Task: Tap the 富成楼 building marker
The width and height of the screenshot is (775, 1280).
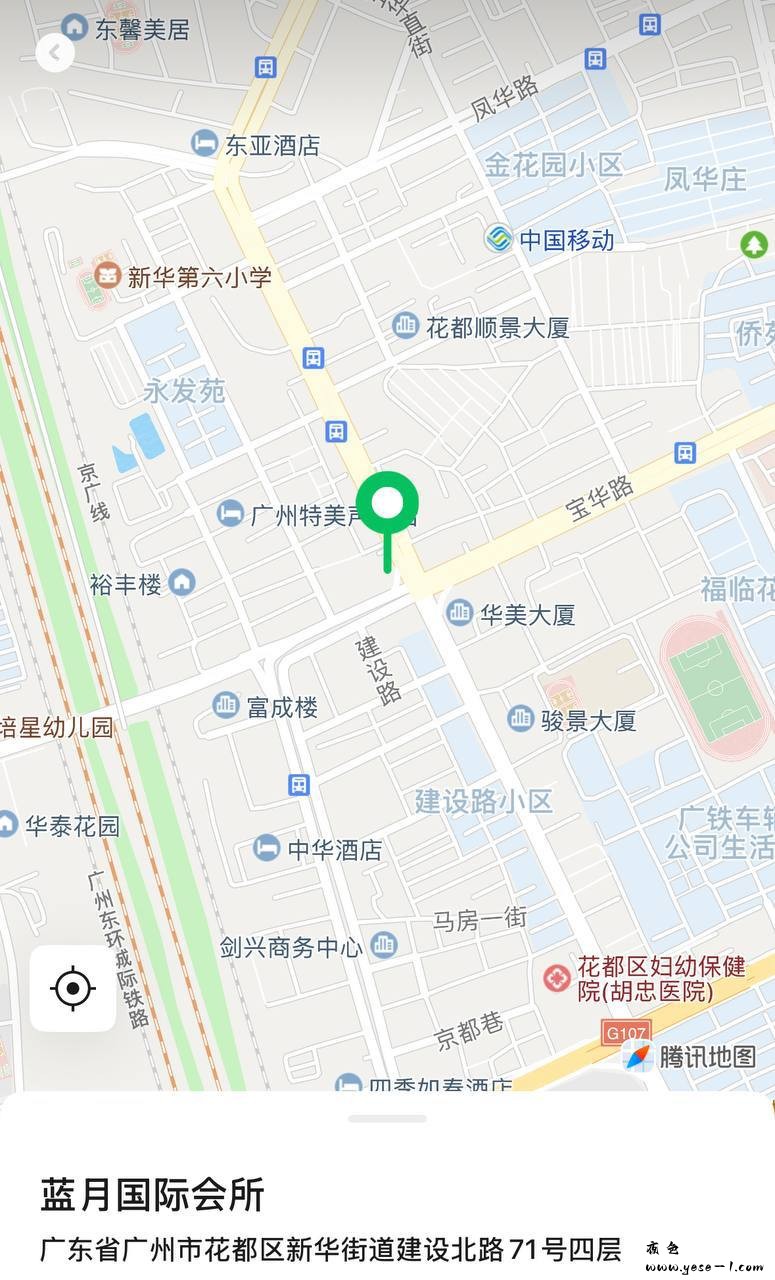Action: click(226, 706)
